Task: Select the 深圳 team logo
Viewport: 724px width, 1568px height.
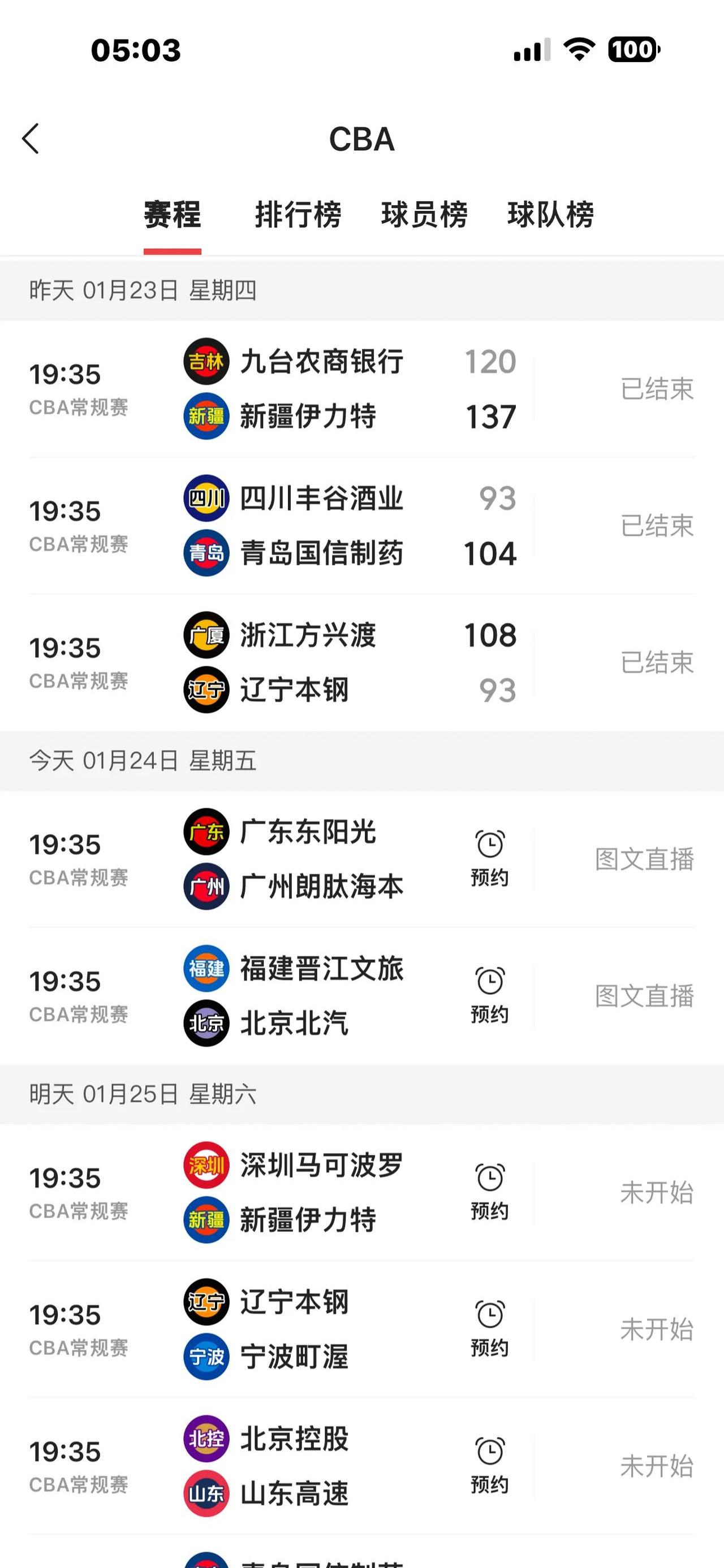Action: [x=206, y=1164]
